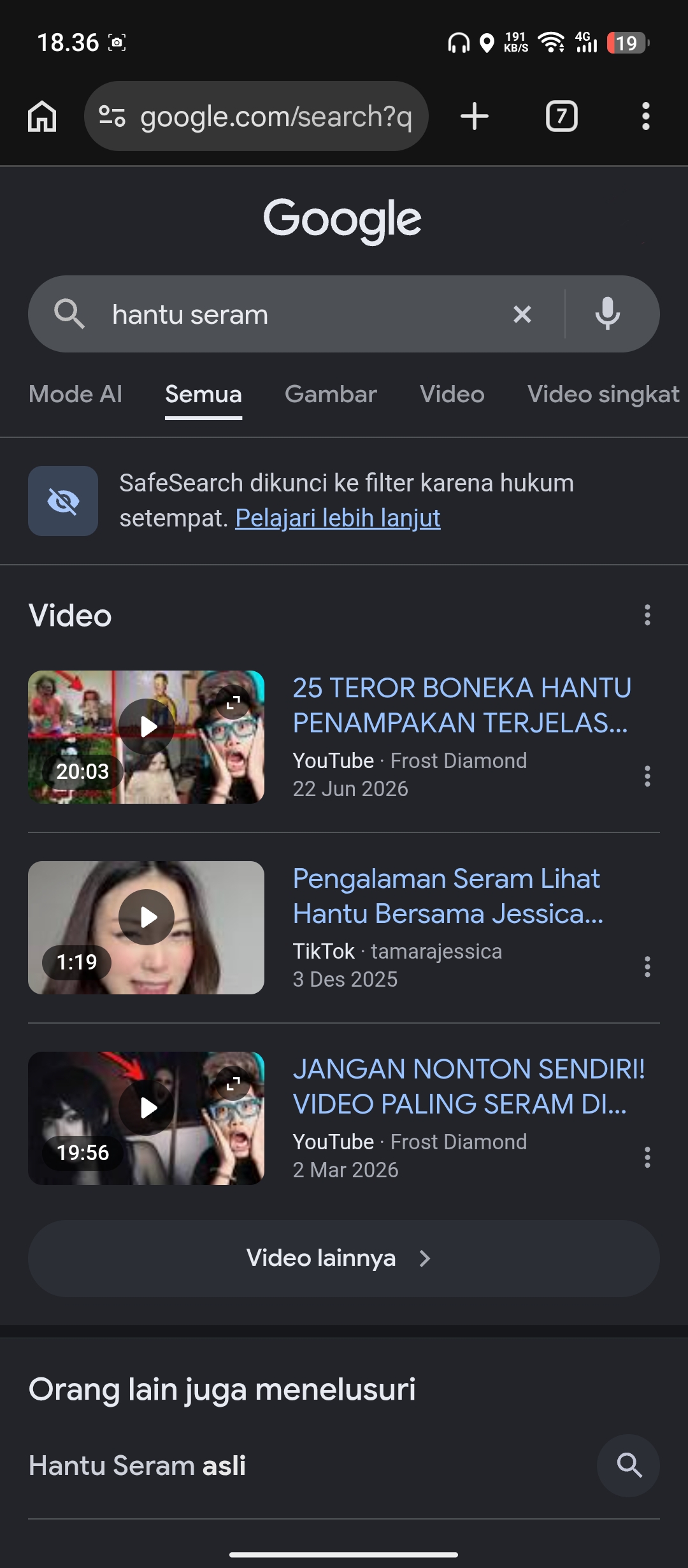Edit the hantu seram search query
This screenshot has width=688, height=1568.
[x=299, y=314]
